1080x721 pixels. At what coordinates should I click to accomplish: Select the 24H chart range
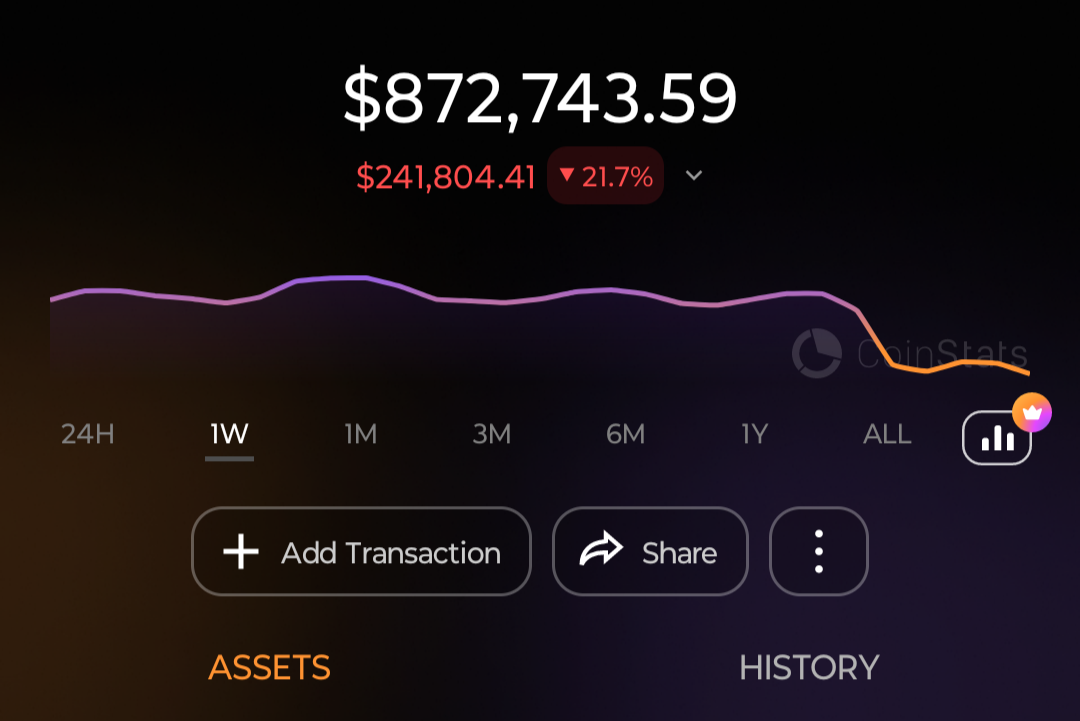(x=88, y=434)
